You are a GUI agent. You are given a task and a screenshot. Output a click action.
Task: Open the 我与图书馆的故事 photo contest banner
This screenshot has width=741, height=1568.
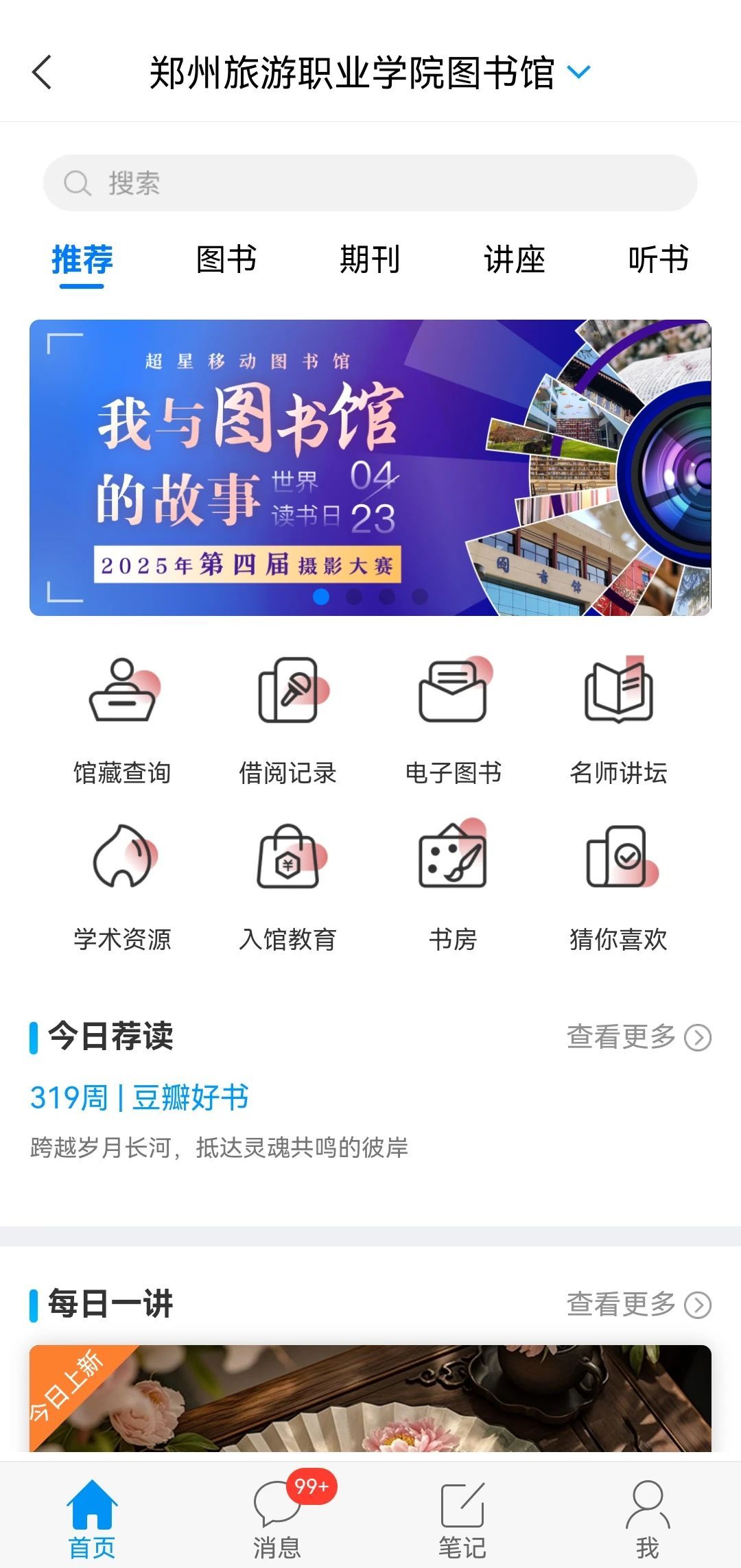[x=370, y=468]
